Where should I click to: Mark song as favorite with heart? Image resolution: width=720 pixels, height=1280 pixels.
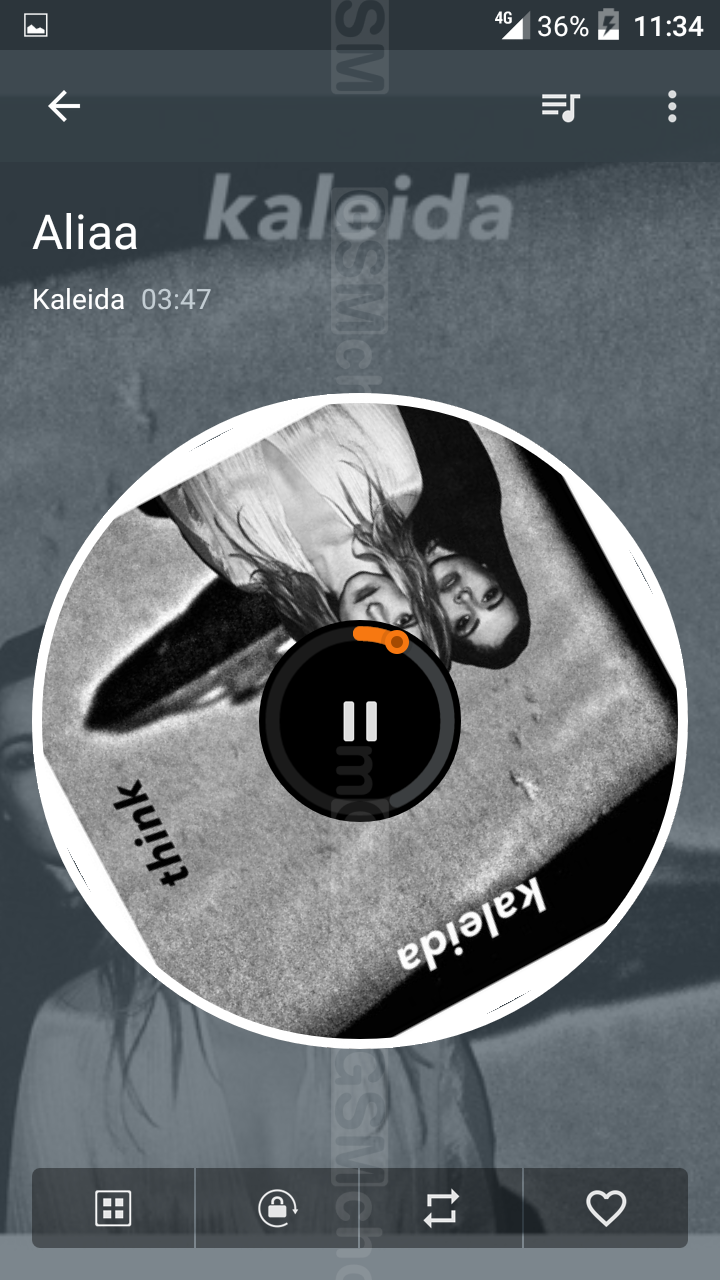[x=606, y=1208]
